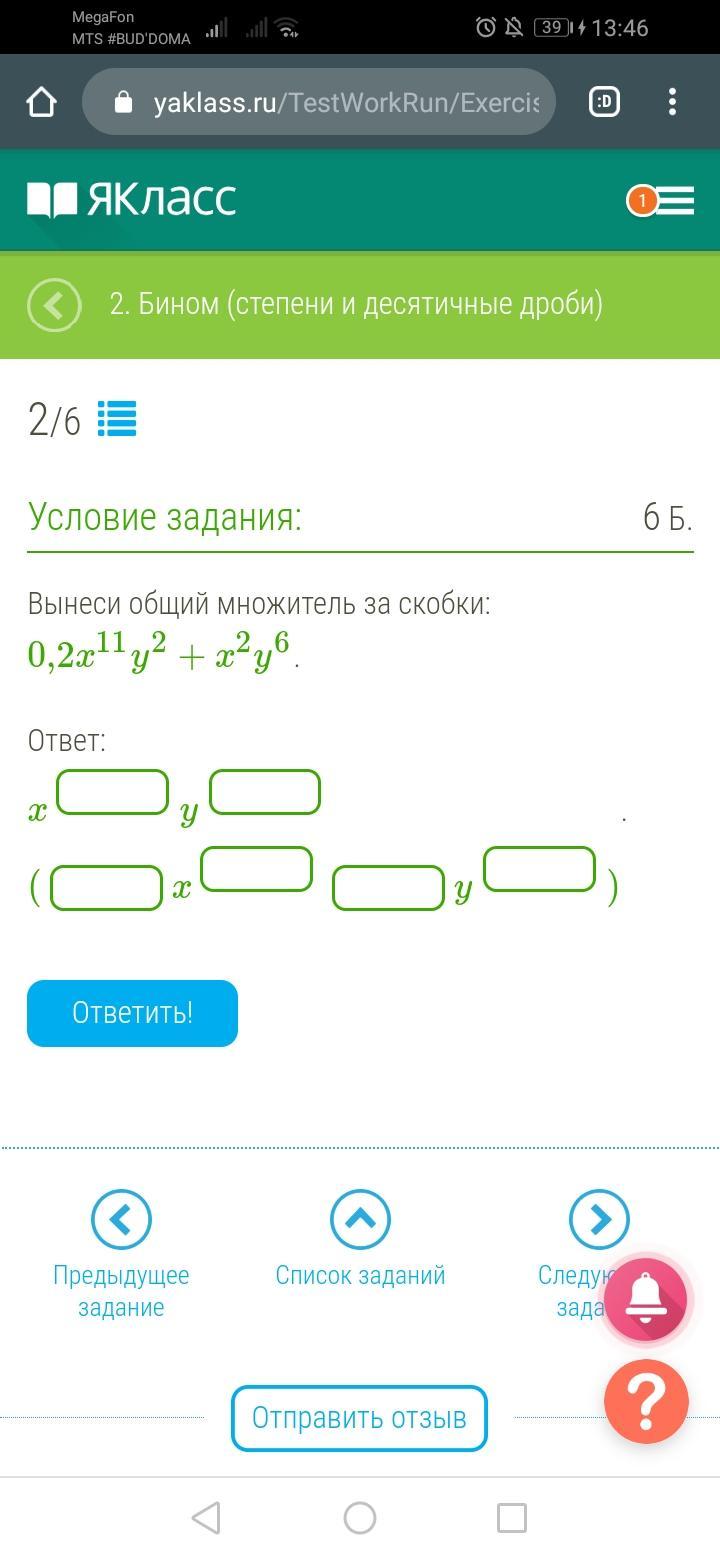Open the browser home page icon
Screen dimensions: 720x1560
pos(41,102)
